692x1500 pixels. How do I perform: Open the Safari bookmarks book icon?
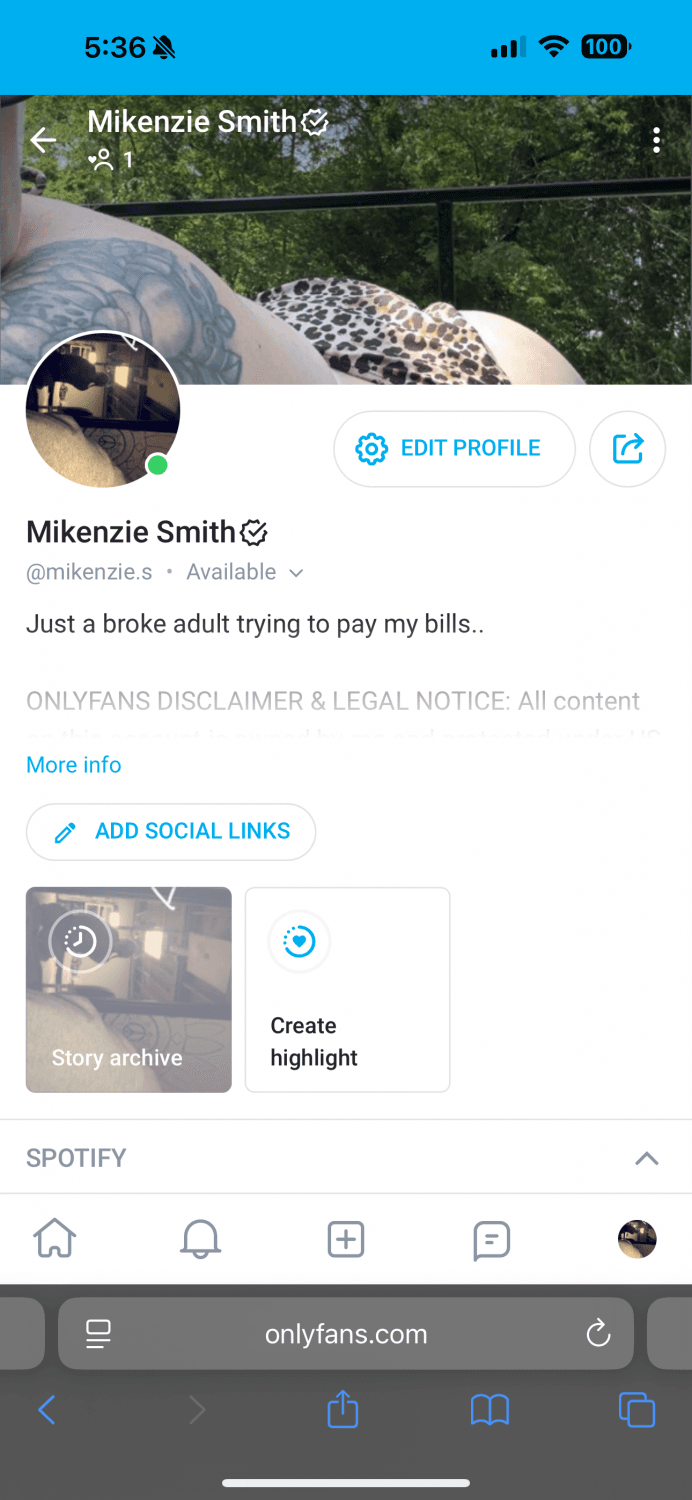click(x=490, y=1410)
